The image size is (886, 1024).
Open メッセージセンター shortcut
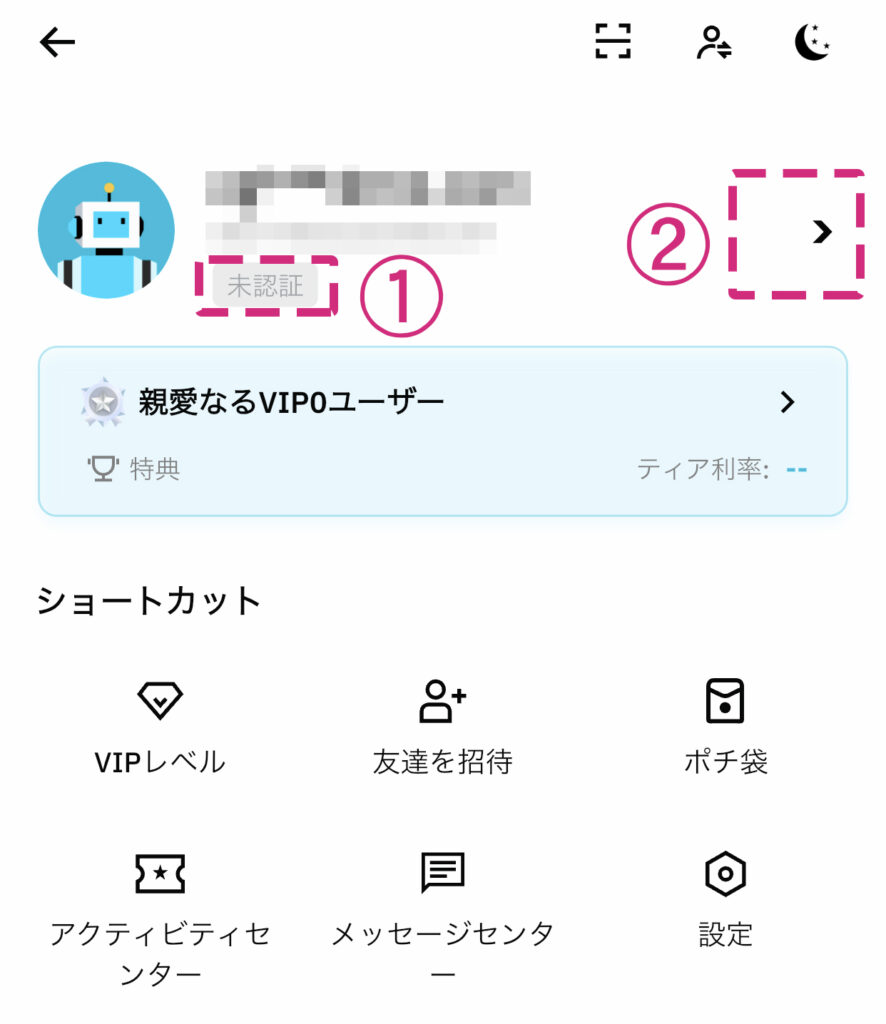[x=442, y=915]
